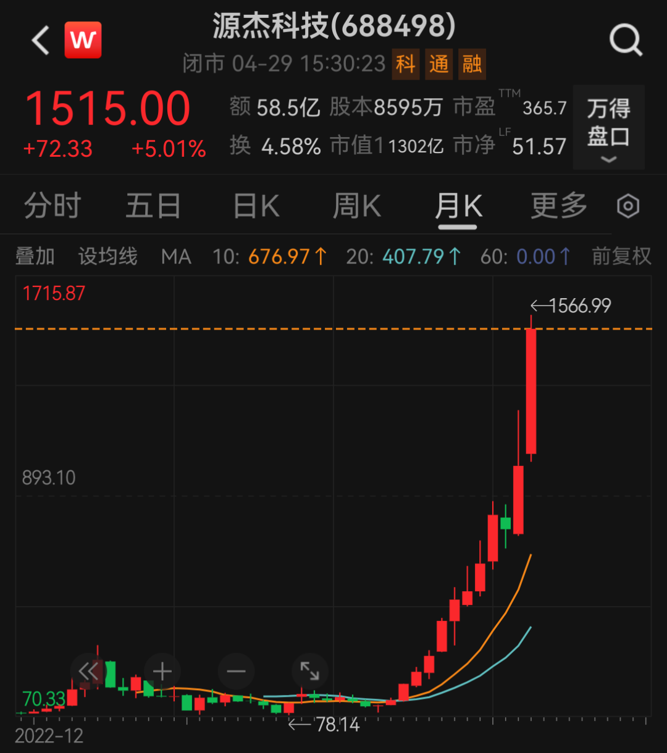This screenshot has width=667, height=753.
Task: Expand the chart to full screen
Action: point(310,671)
